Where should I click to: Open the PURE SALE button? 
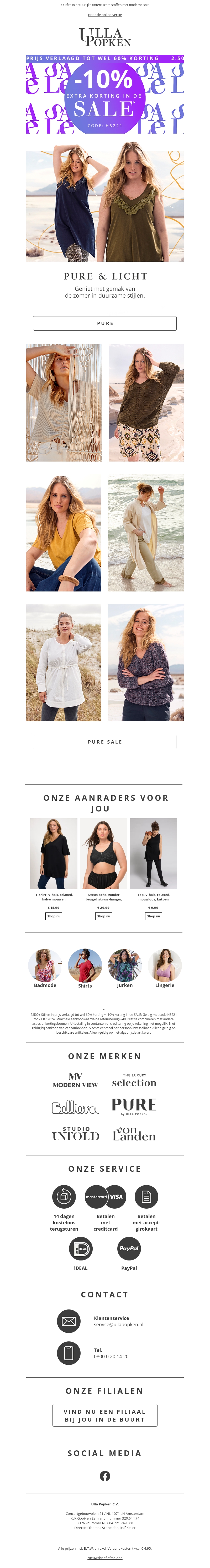click(x=104, y=741)
